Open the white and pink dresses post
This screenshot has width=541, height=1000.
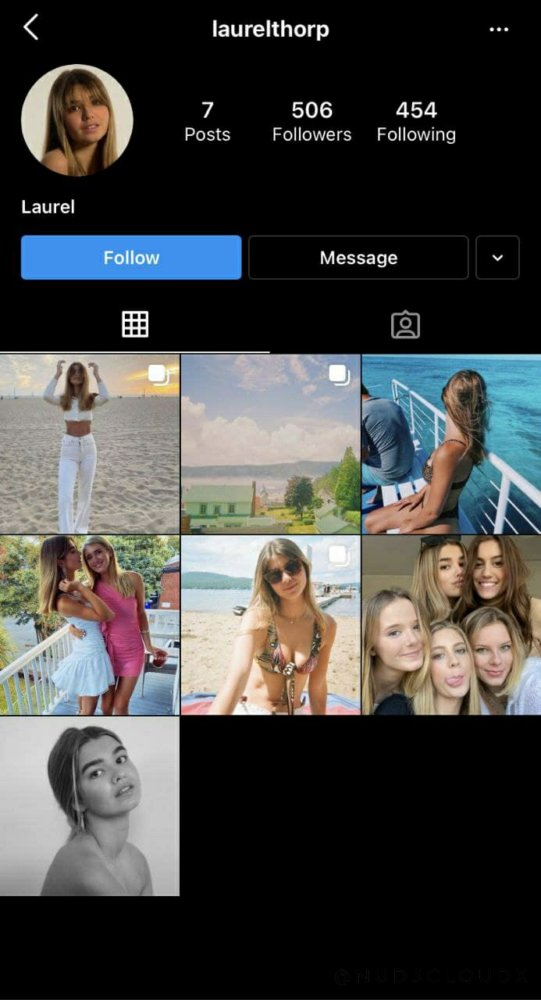pos(89,625)
